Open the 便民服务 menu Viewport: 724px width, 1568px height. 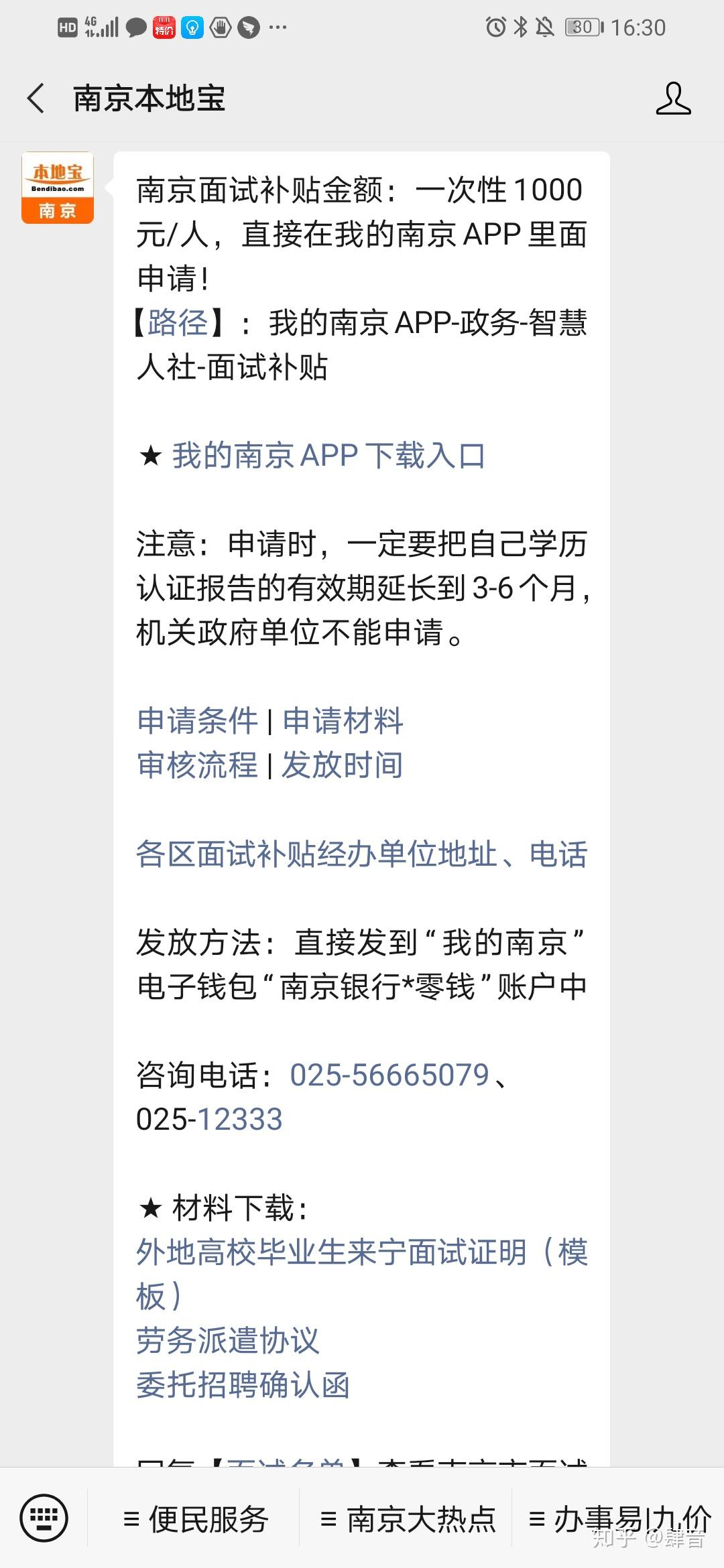[x=194, y=1519]
